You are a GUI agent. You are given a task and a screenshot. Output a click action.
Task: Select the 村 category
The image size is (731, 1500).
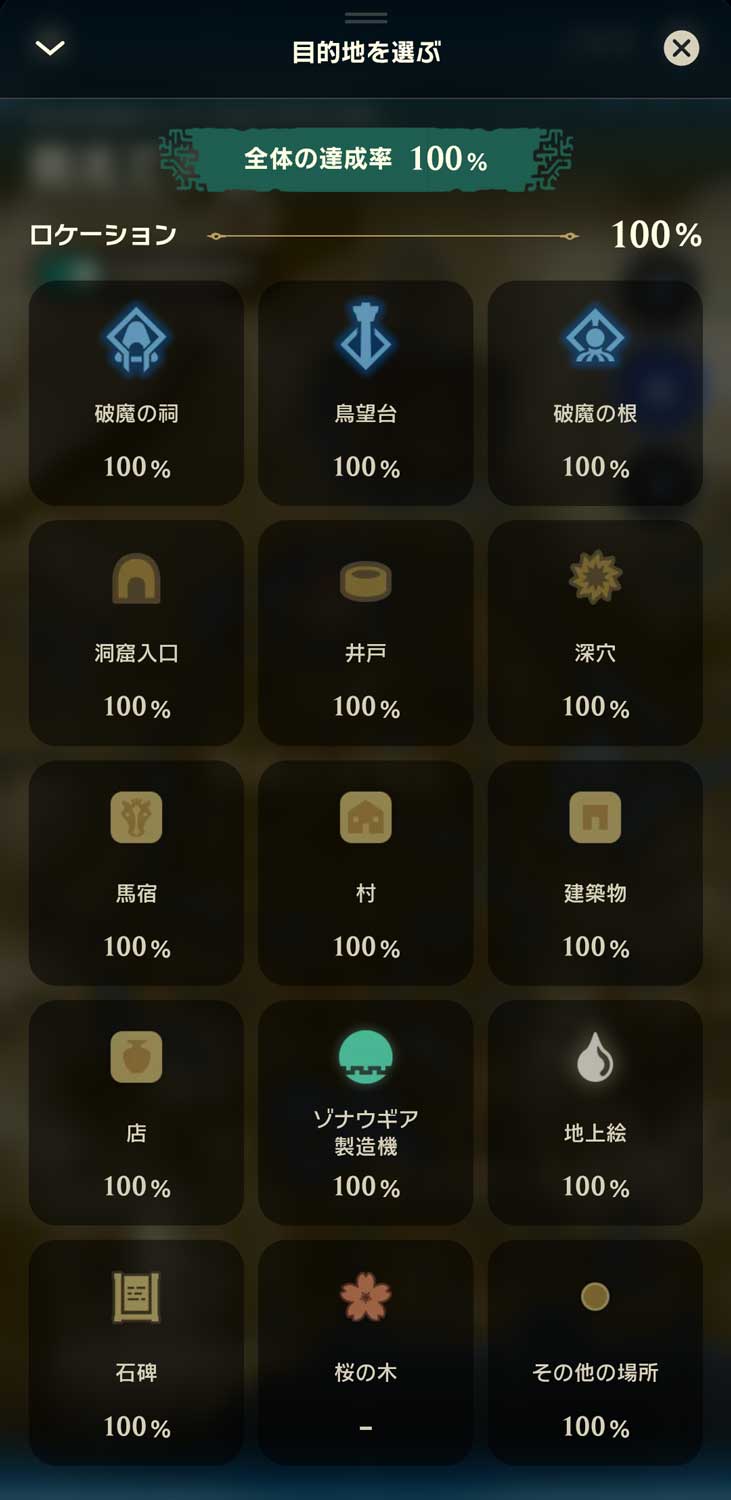366,872
